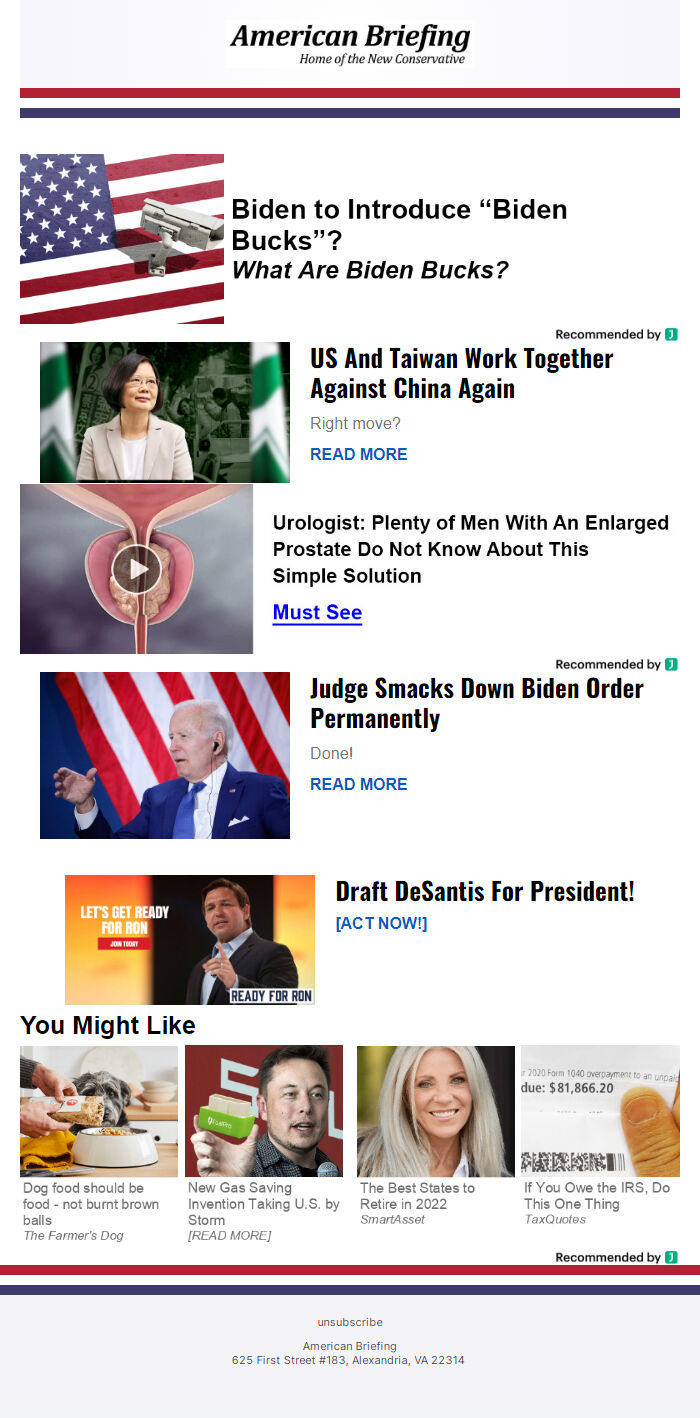This screenshot has width=700, height=1418.
Task: Tap the unsubscribe link in the footer
Action: pyautogui.click(x=350, y=1322)
